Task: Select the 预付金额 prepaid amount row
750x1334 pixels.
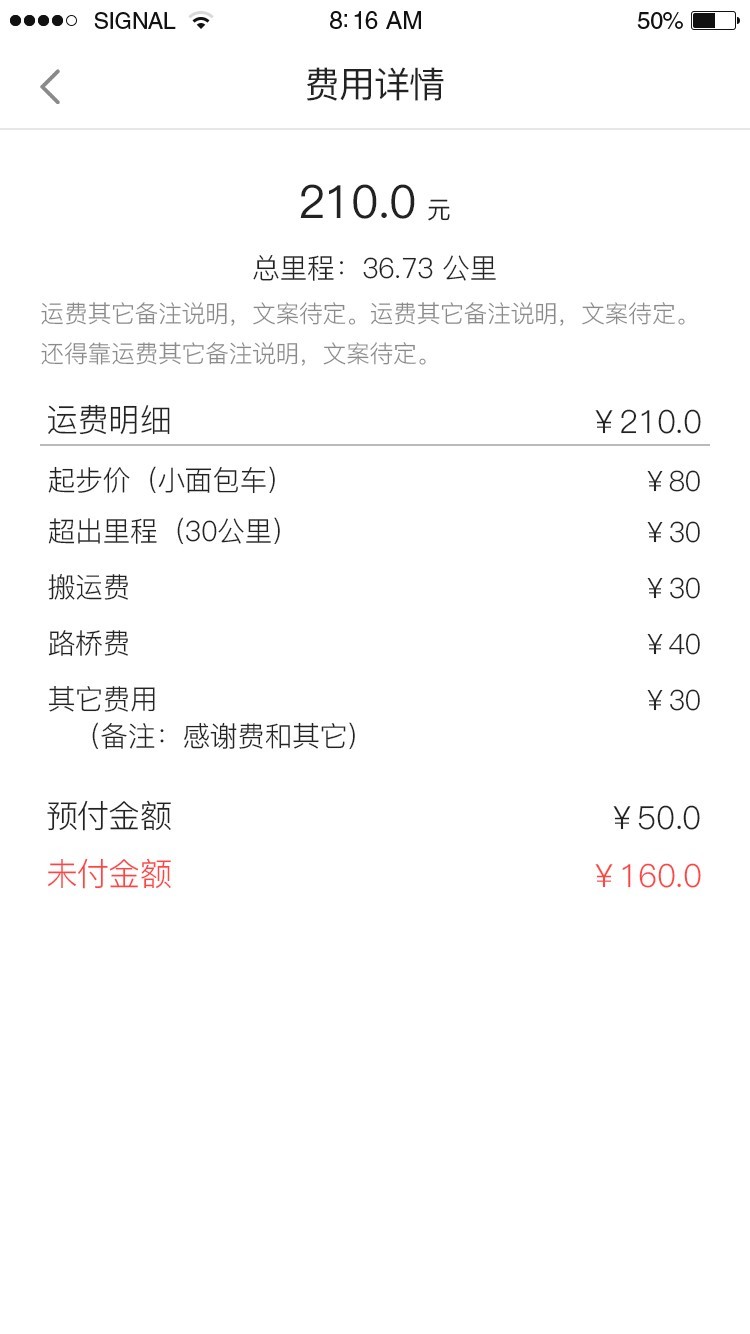Action: (x=109, y=816)
